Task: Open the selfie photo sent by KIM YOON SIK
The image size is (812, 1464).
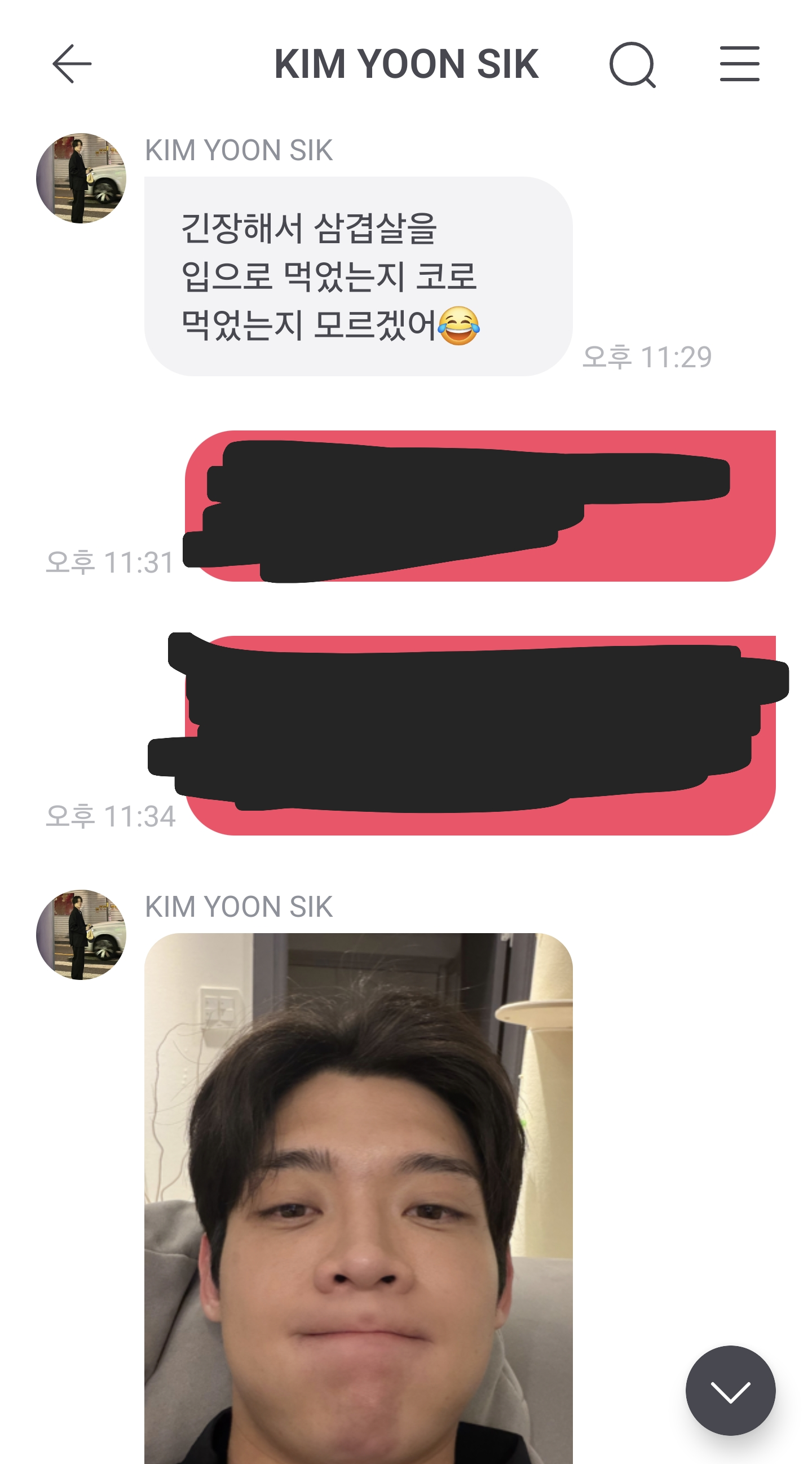Action: coord(358,1198)
